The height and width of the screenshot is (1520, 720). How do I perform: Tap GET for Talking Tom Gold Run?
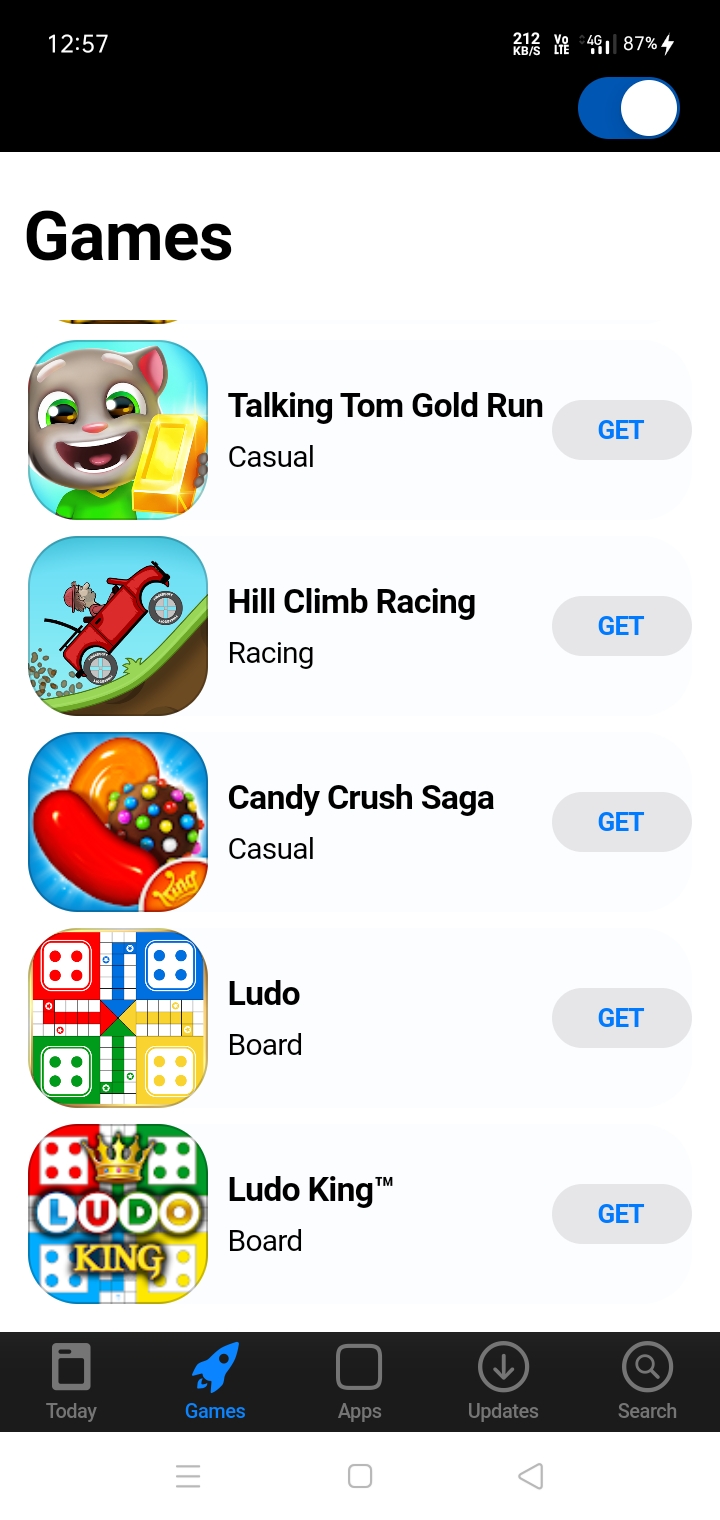point(621,429)
